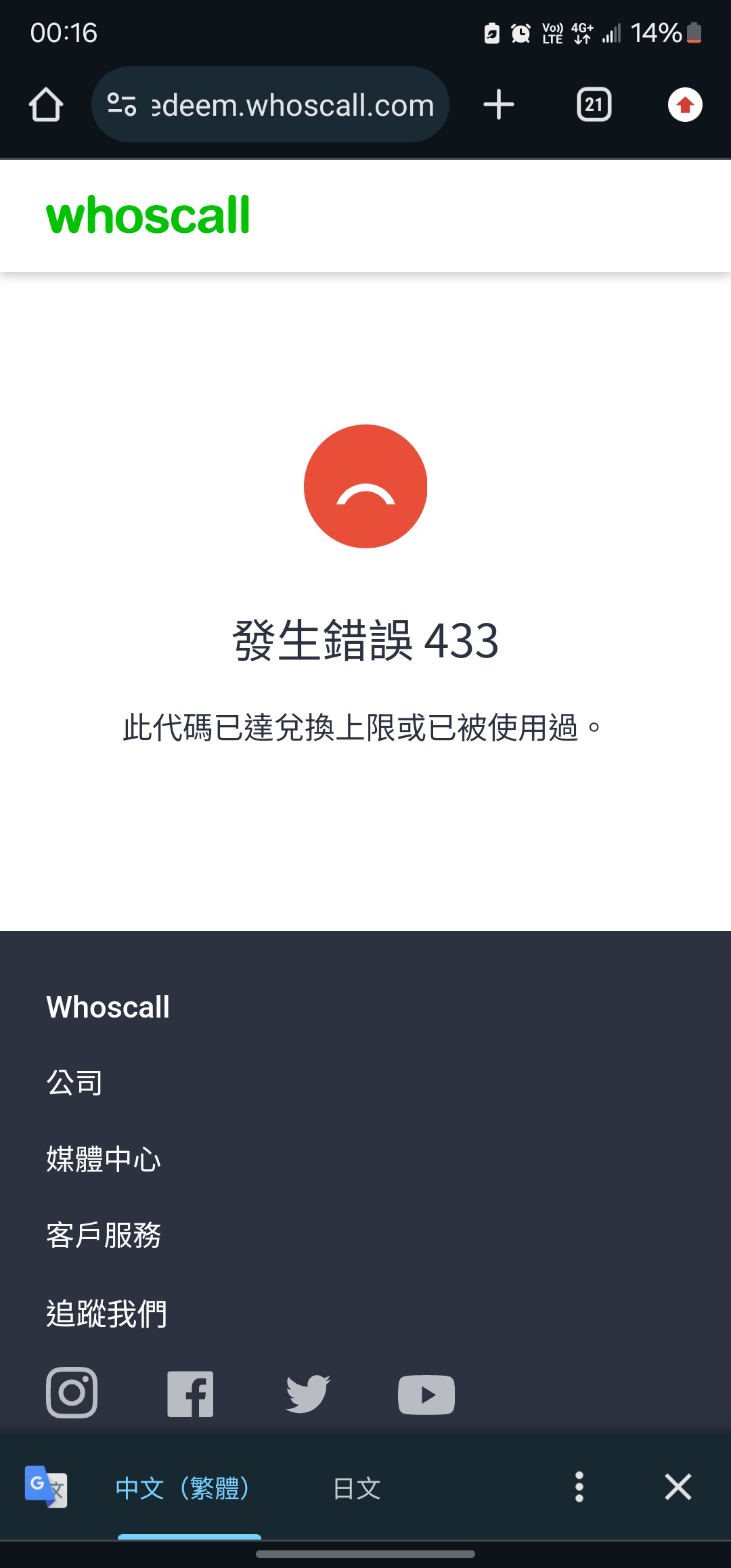The height and width of the screenshot is (1568, 731).
Task: Open translate bar more options
Action: tap(579, 1487)
